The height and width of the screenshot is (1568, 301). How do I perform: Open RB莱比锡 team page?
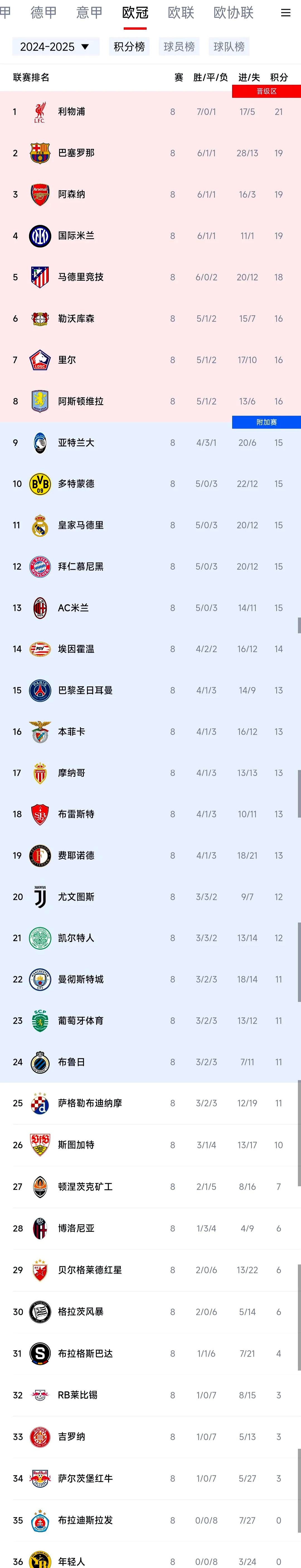tap(77, 1395)
